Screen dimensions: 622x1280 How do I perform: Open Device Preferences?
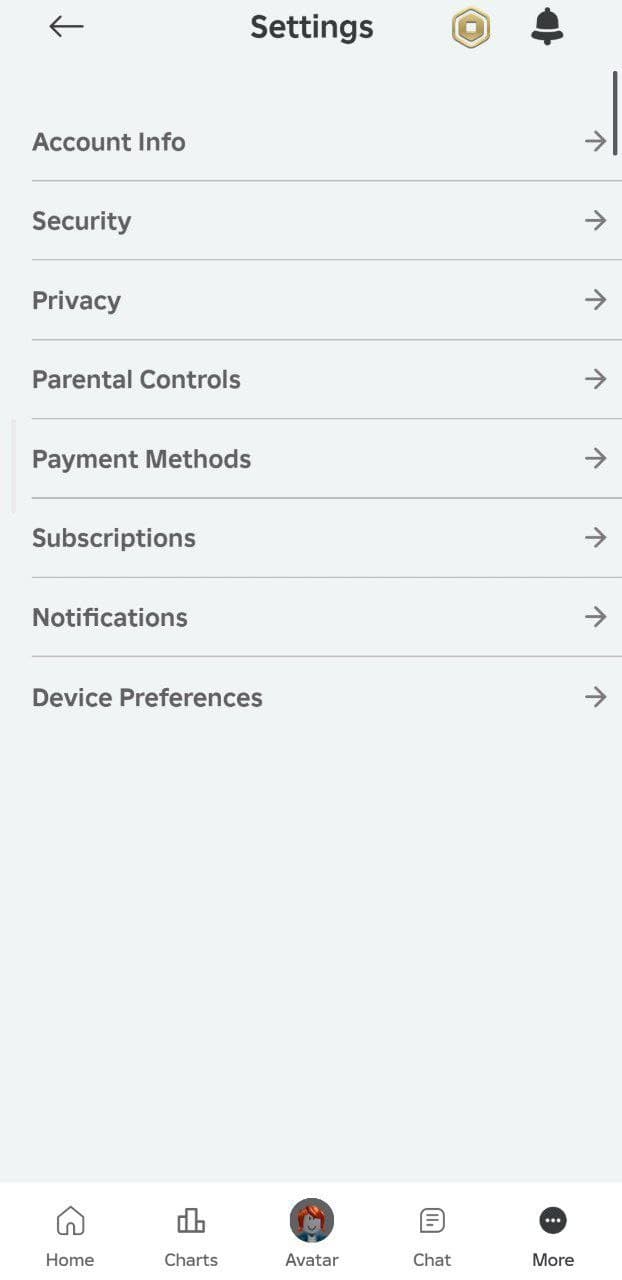click(320, 697)
